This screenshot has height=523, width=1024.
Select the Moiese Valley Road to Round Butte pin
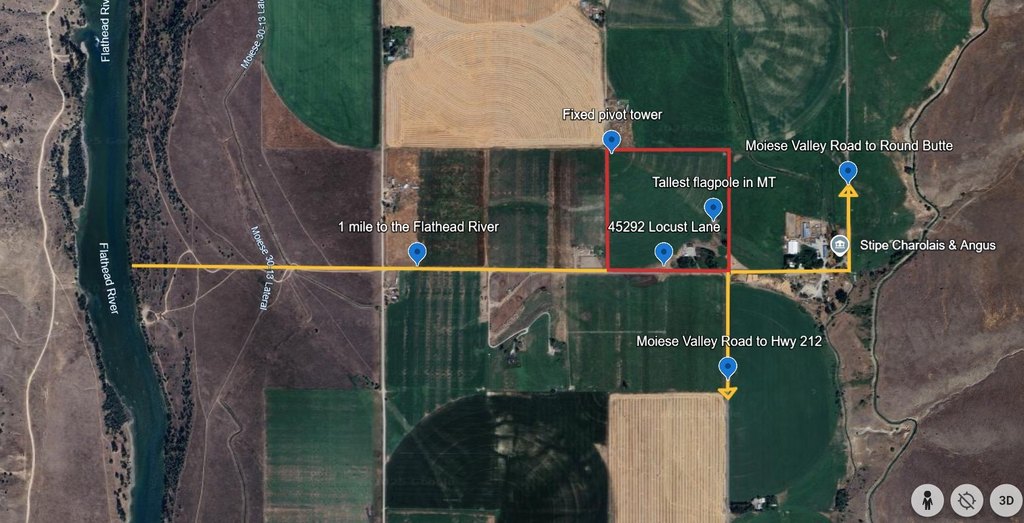click(x=848, y=172)
